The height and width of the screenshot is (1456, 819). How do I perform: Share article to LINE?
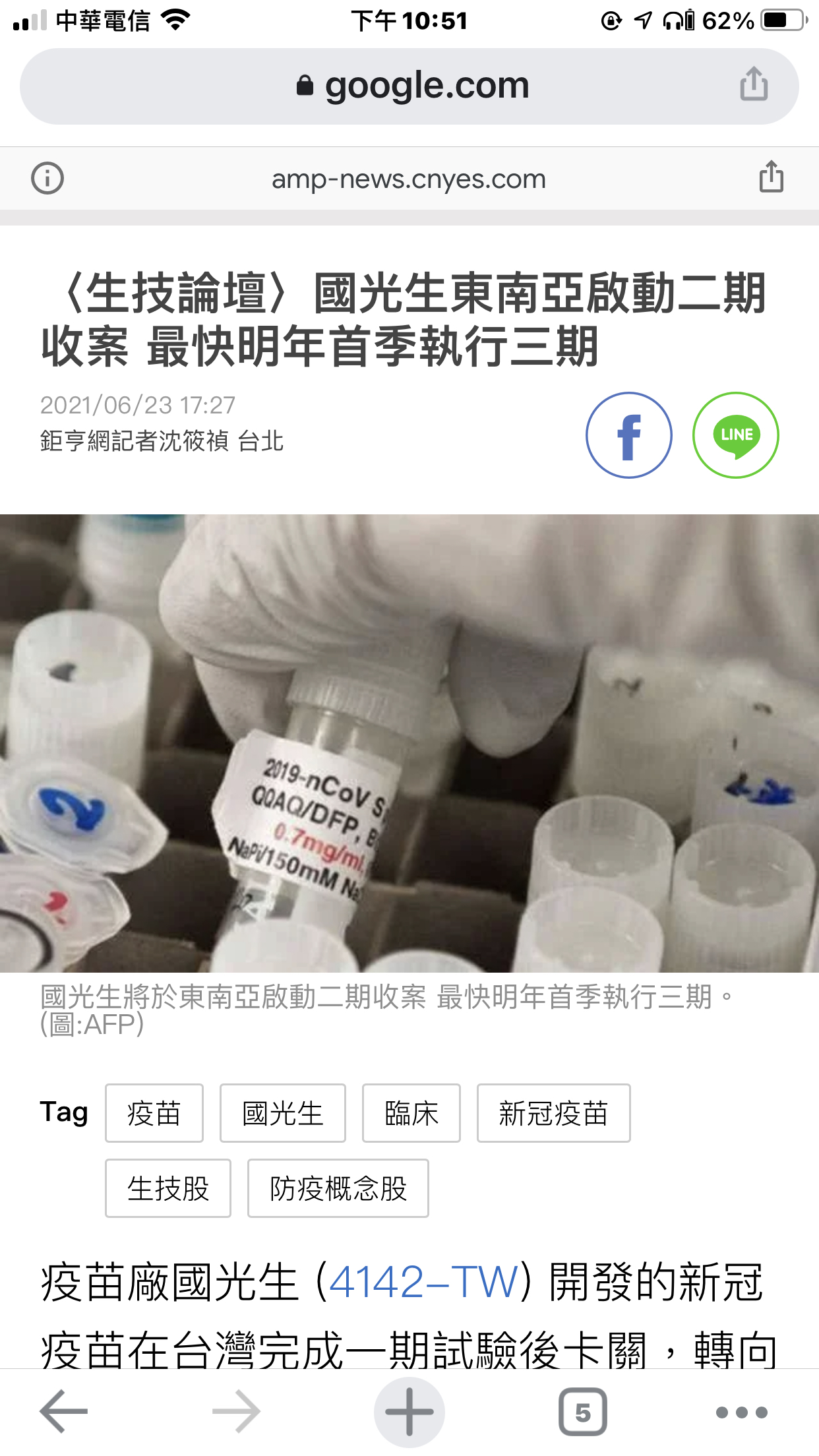(735, 435)
